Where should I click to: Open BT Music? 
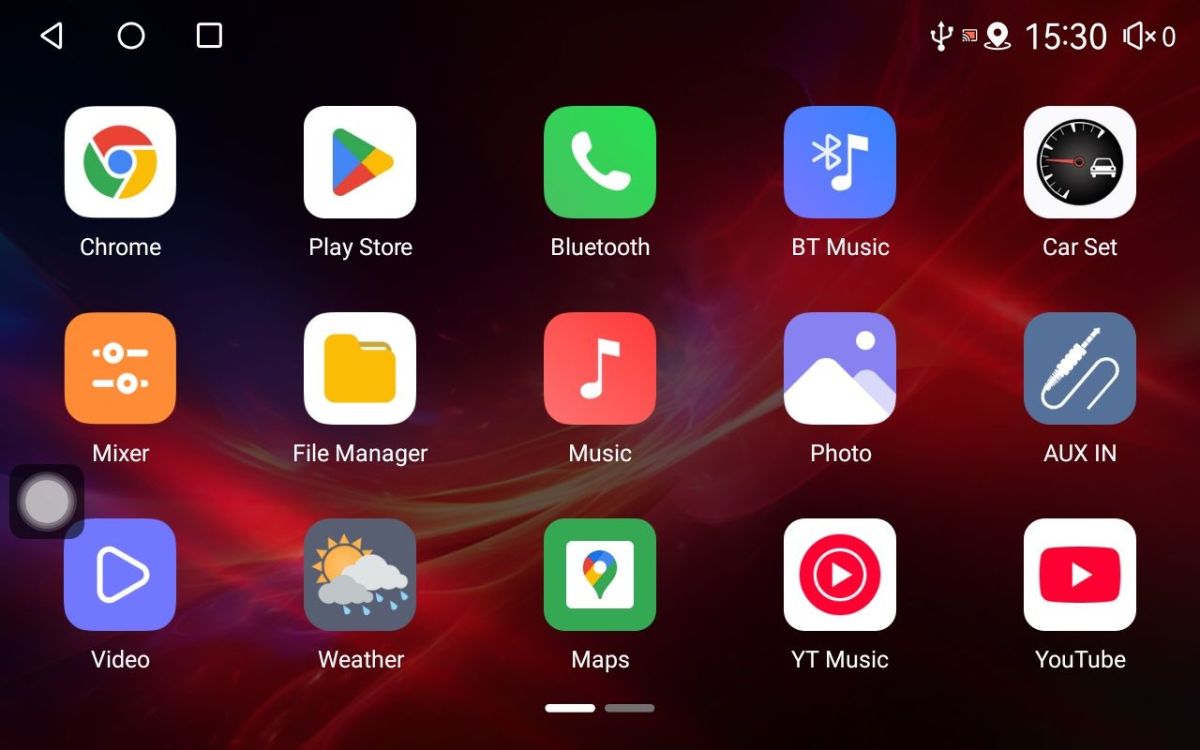pyautogui.click(x=840, y=162)
